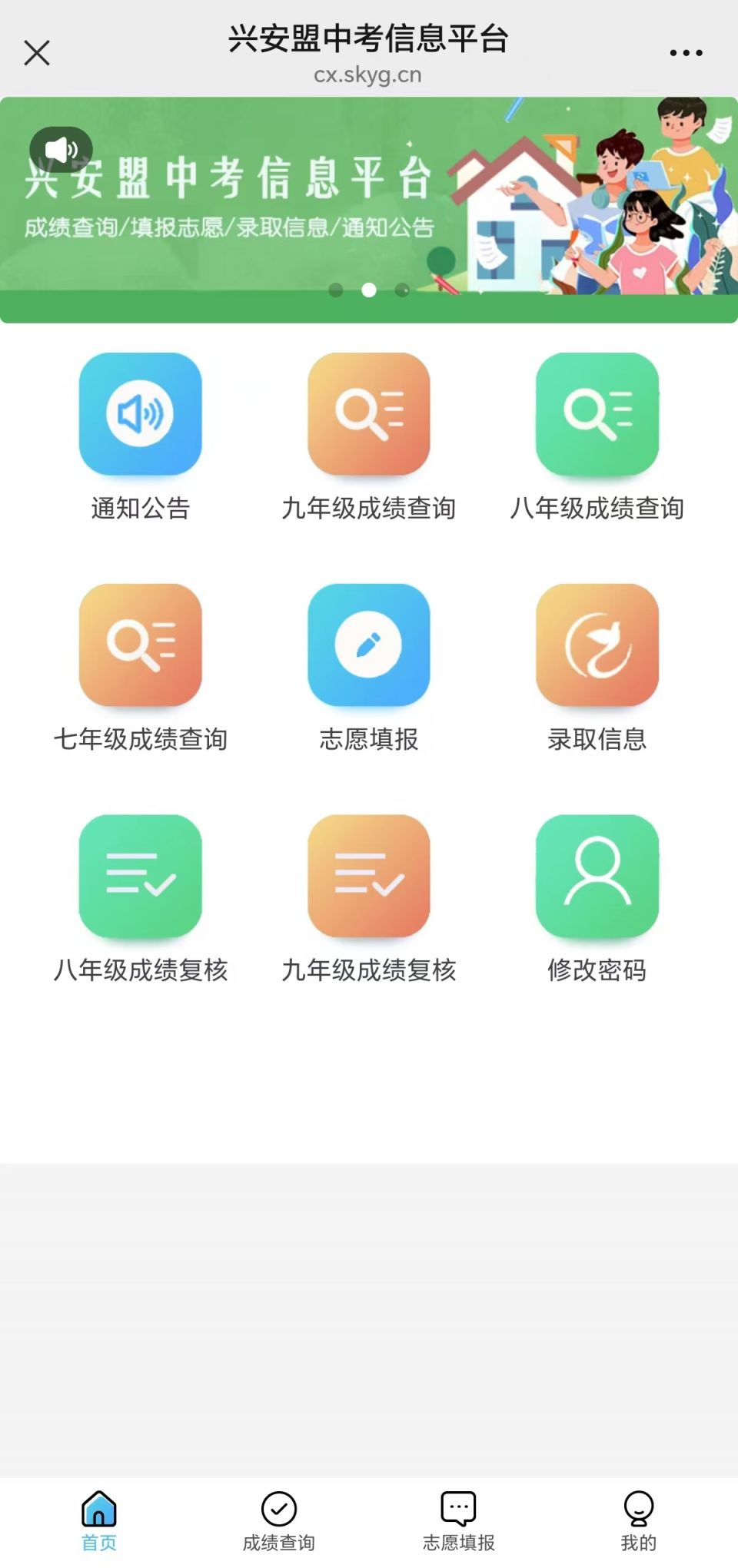Open 修改密码 to change password

click(597, 876)
